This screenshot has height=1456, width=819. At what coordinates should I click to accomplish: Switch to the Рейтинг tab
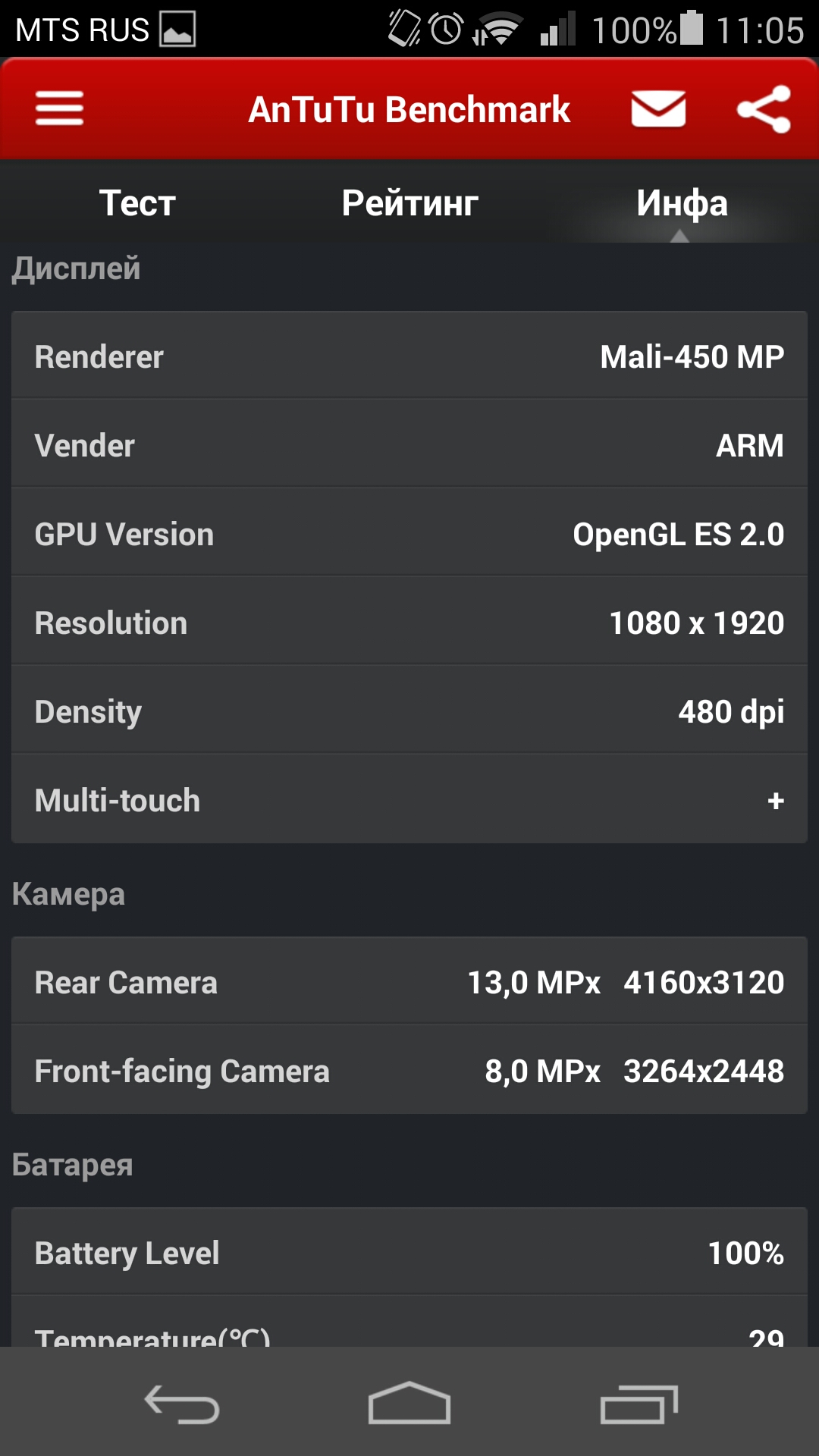(x=409, y=202)
